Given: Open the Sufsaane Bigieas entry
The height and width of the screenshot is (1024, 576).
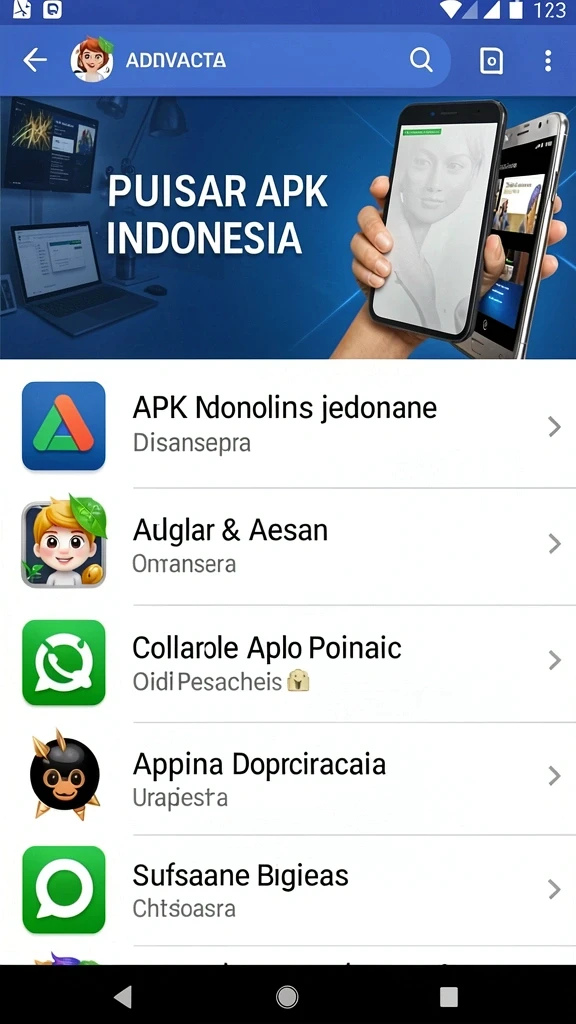Looking at the screenshot, I should click(x=288, y=889).
